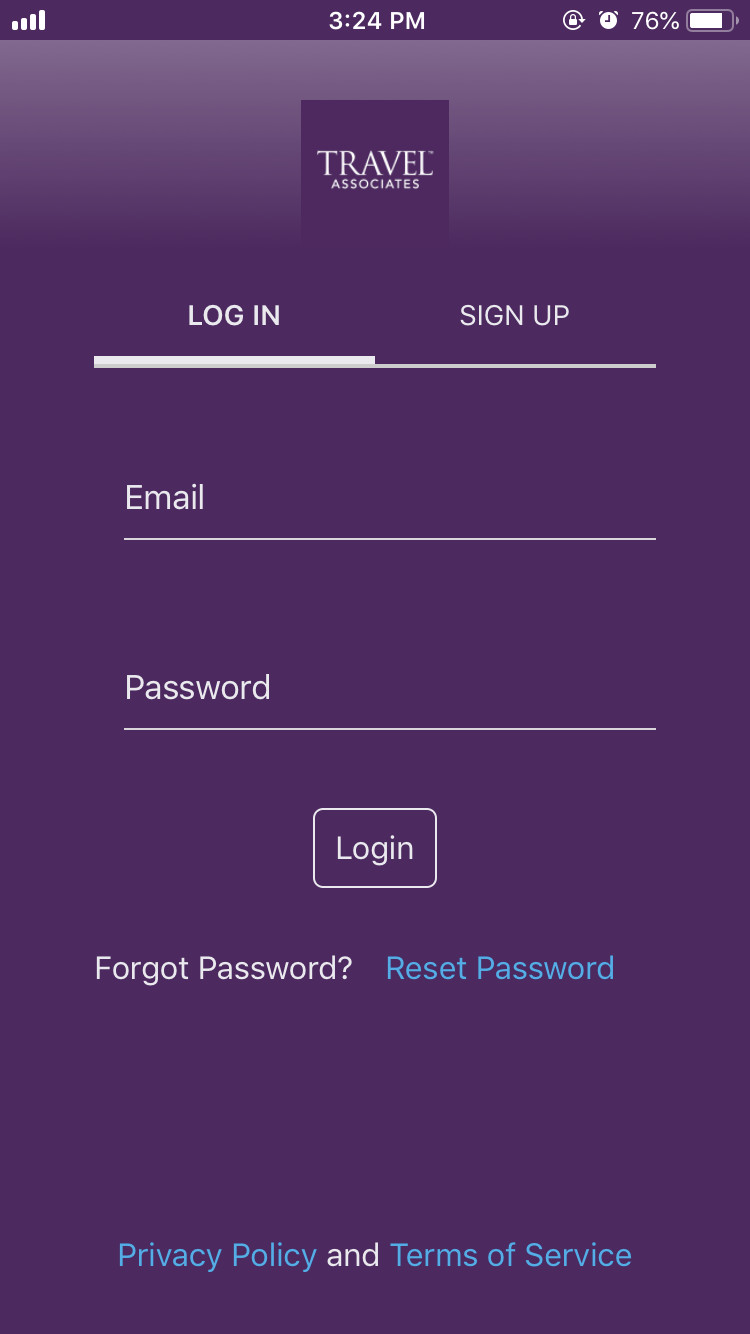Select the Log In tab

pyautogui.click(x=234, y=316)
